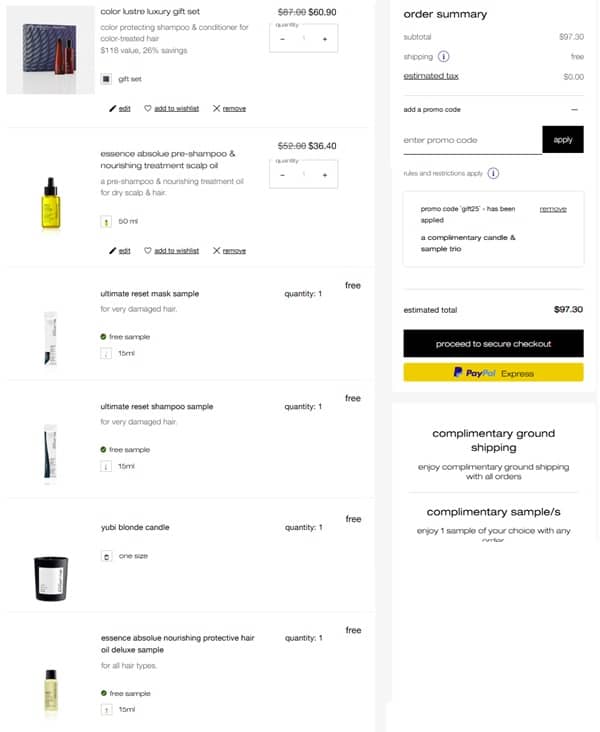This screenshot has width=600, height=732.
Task: Remove the color lustre luxury gift set
Action: pos(230,108)
